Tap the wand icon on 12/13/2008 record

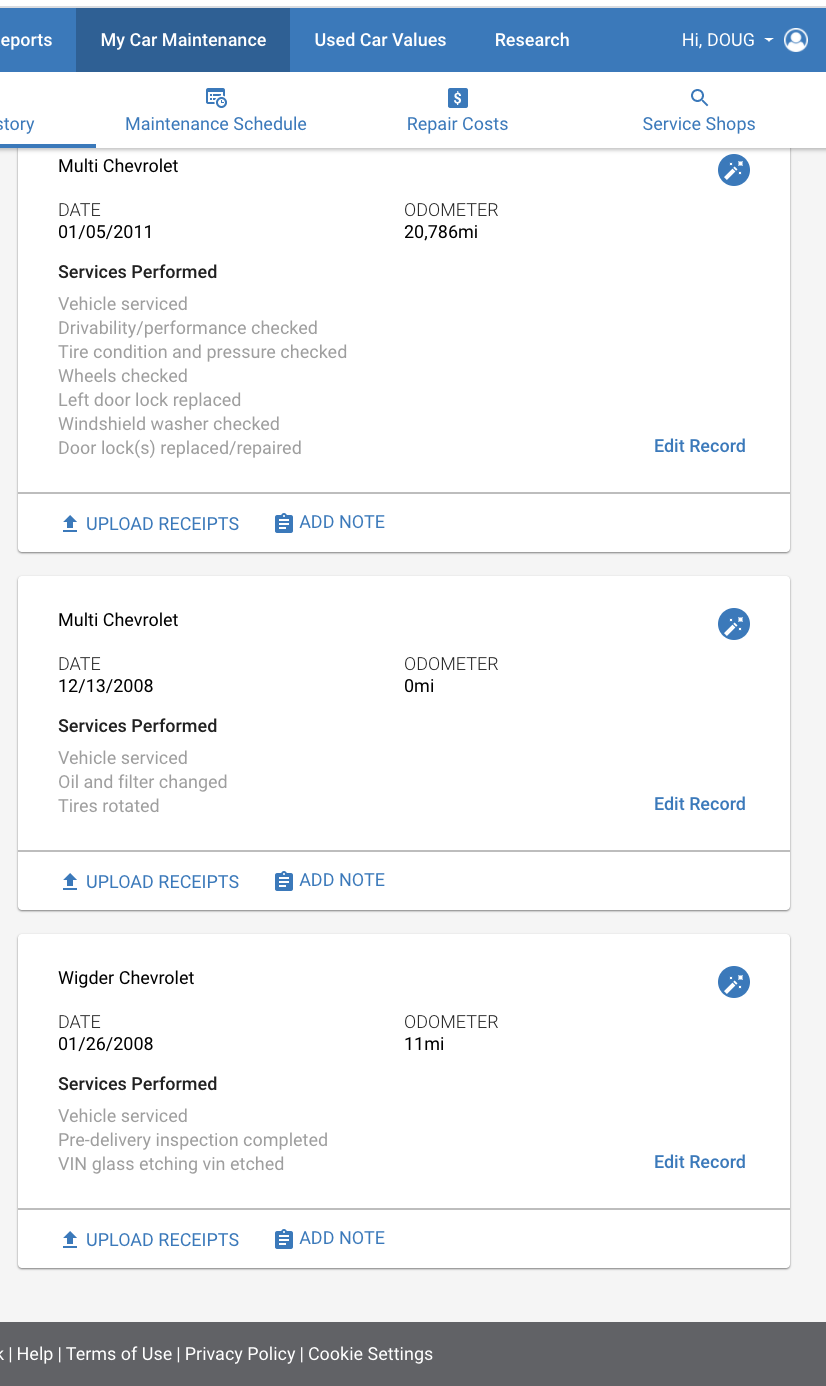pyautogui.click(x=734, y=624)
